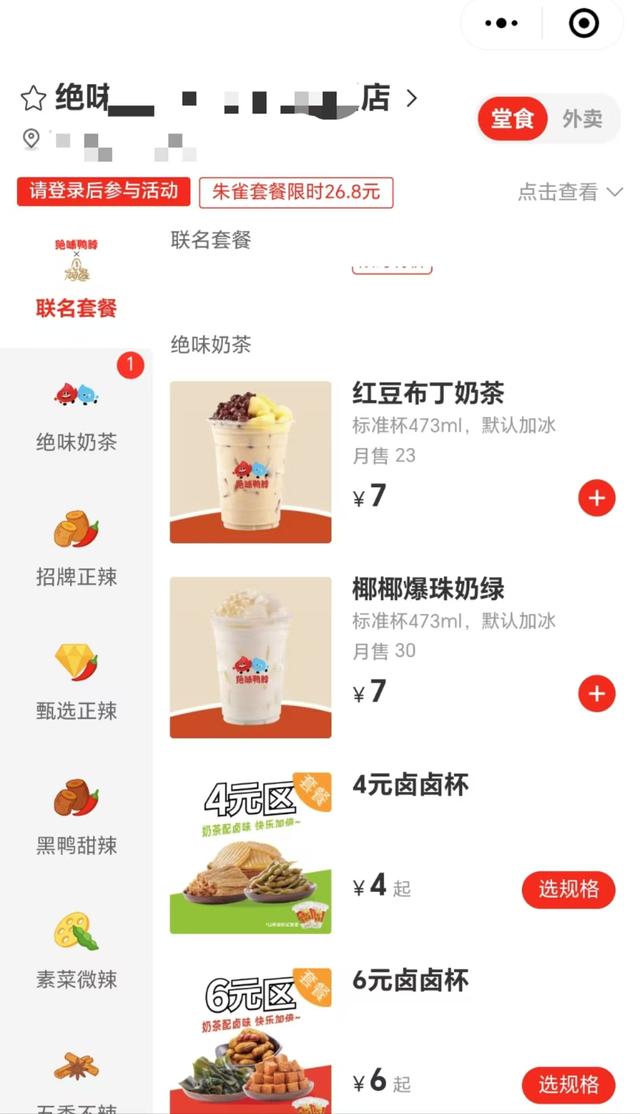Select the 绝味奶茶 category
The height and width of the screenshot is (1114, 640).
pos(76,415)
